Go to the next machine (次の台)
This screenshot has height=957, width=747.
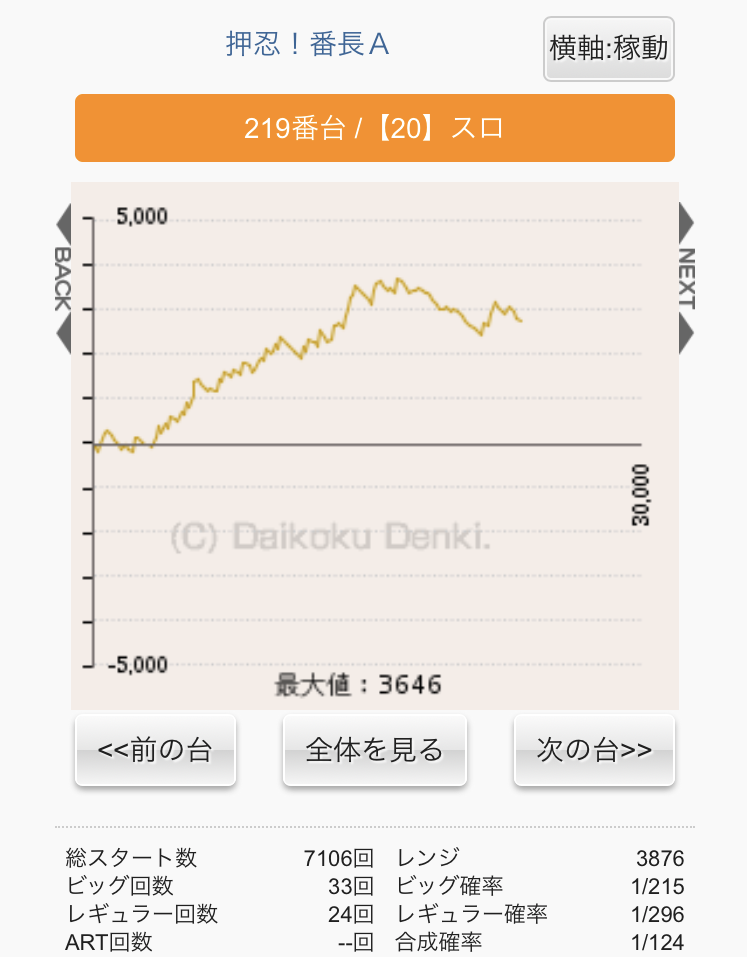(594, 750)
